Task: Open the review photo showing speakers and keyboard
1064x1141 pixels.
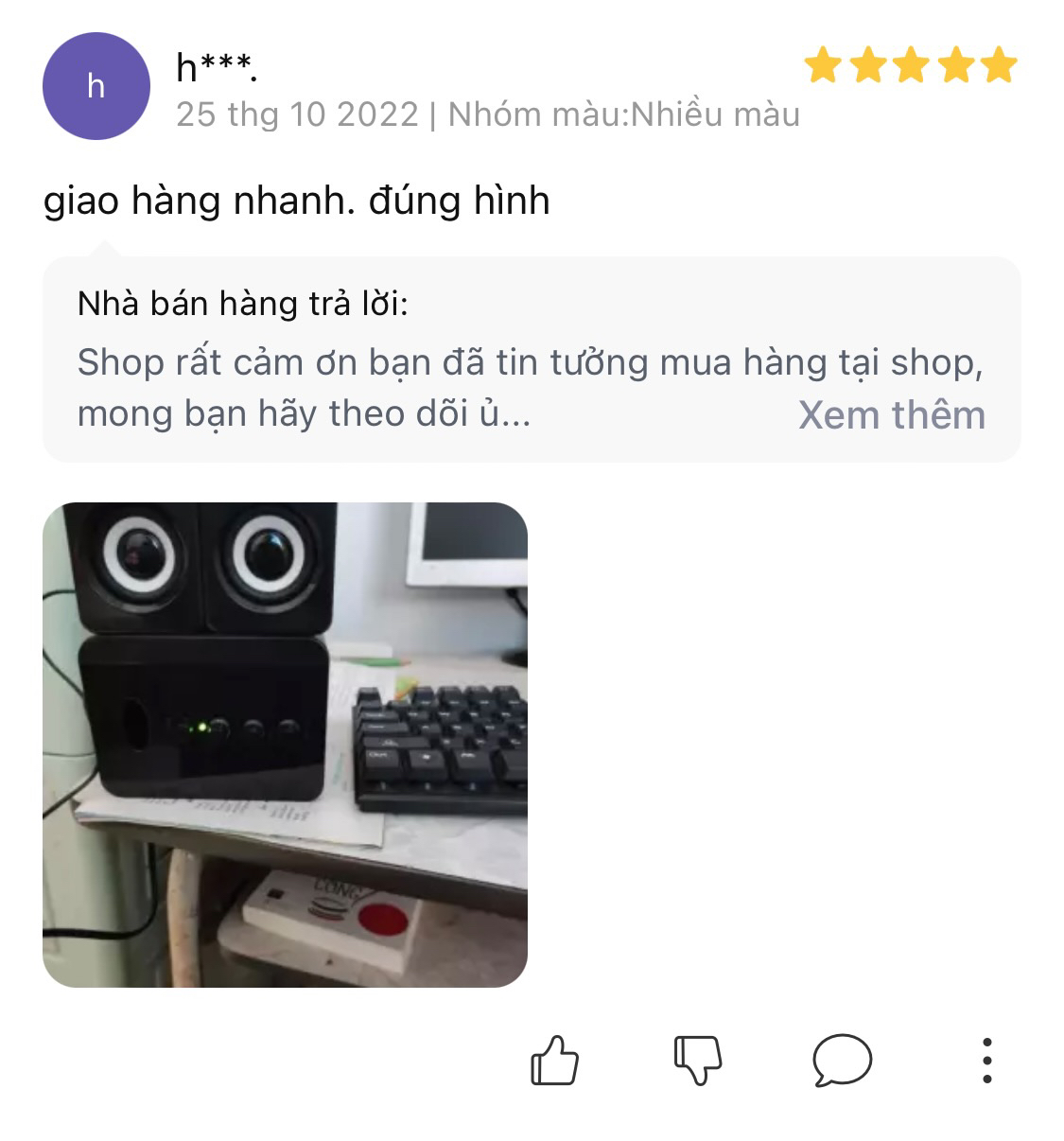Action: tap(288, 743)
